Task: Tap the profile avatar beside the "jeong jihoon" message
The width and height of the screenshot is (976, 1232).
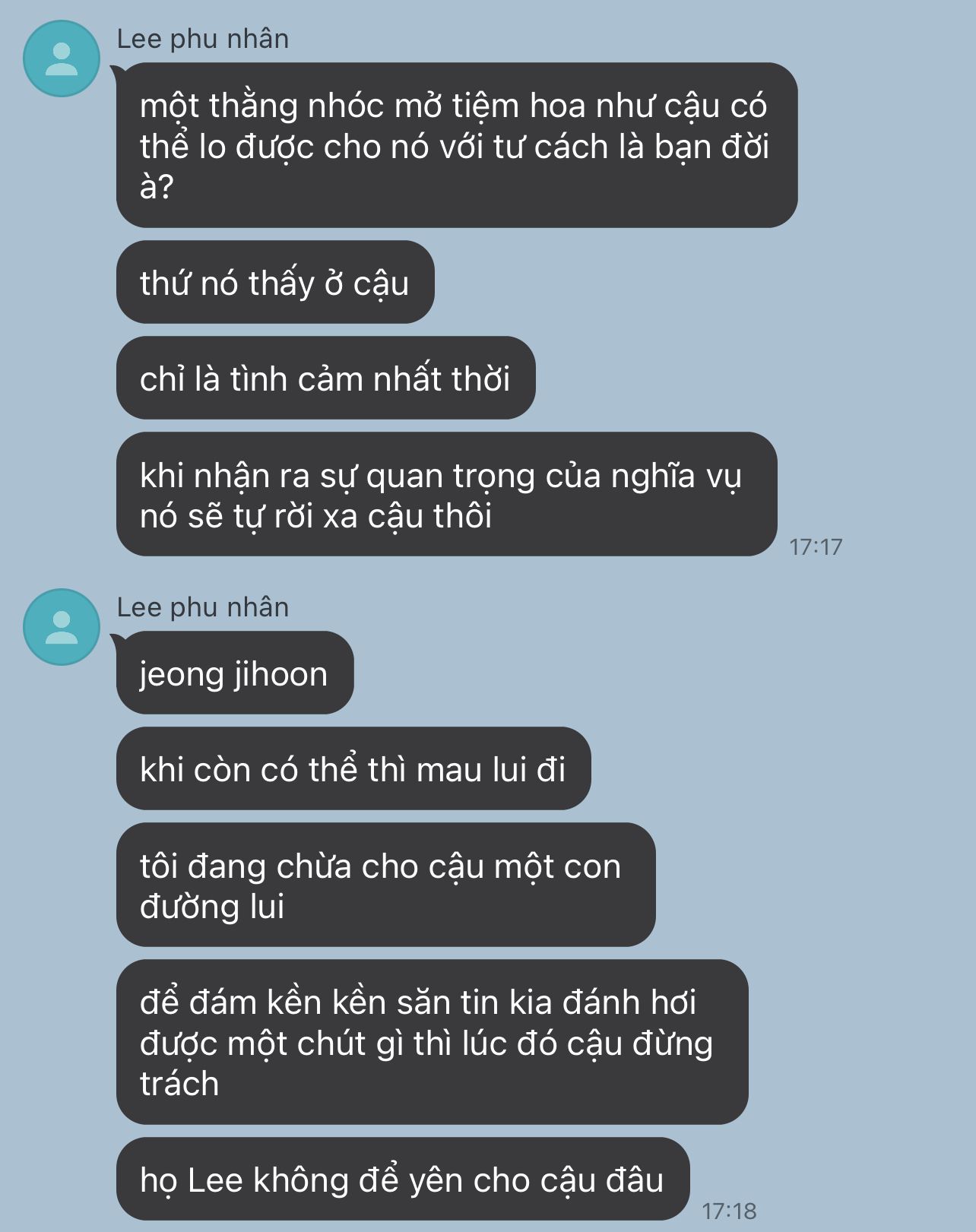Action: click(x=62, y=627)
